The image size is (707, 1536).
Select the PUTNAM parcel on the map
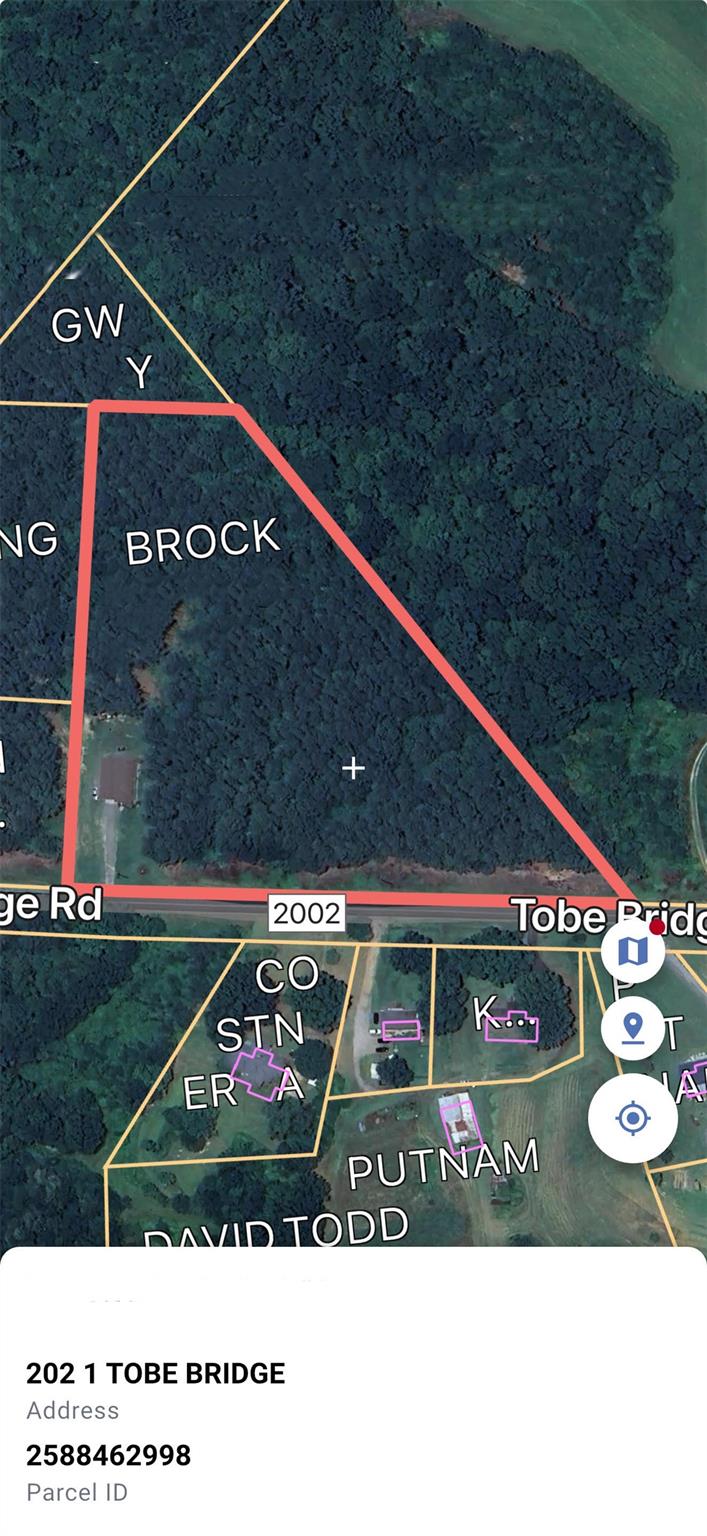[x=443, y=1164]
